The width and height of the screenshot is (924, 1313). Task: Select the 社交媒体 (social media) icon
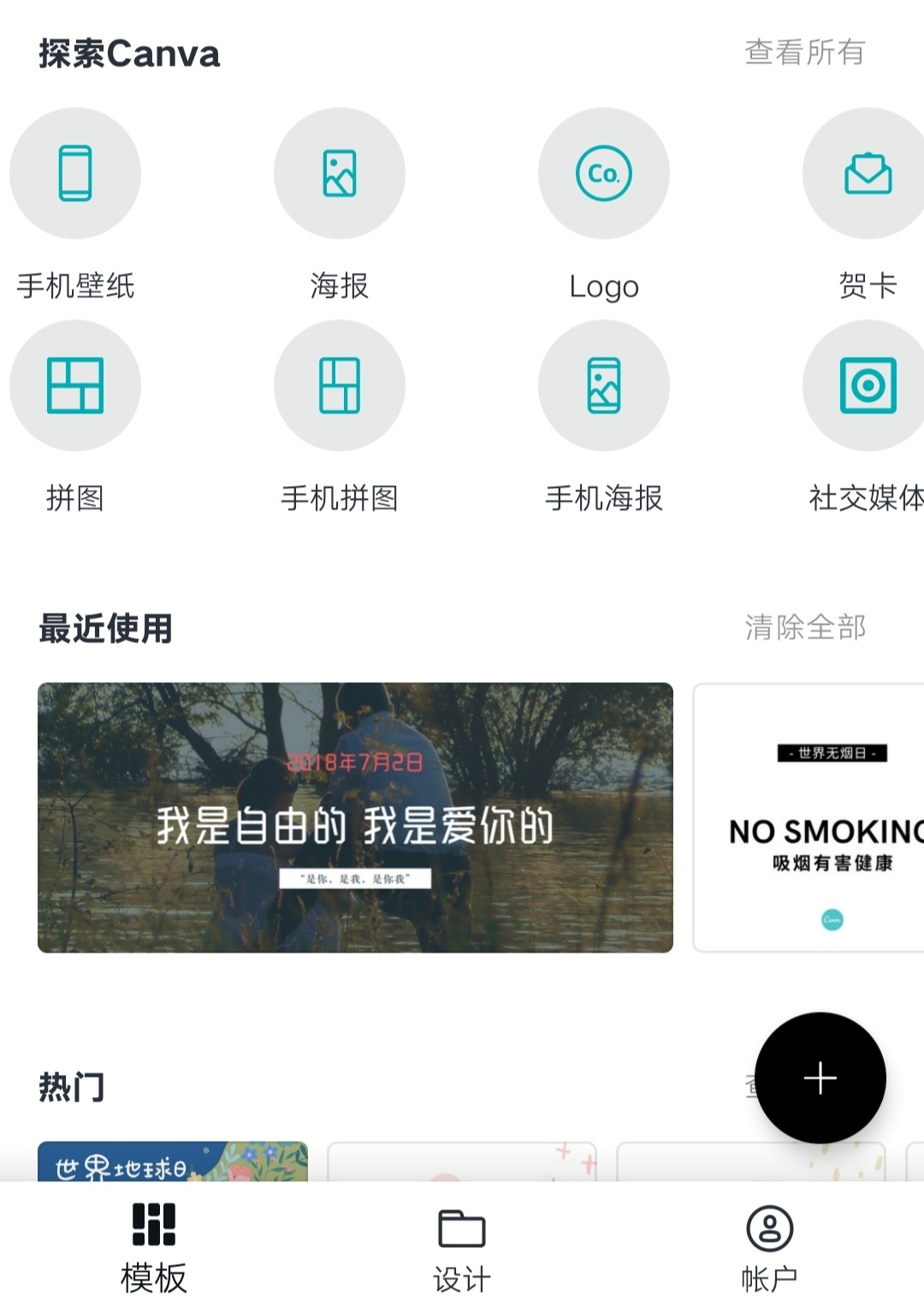pos(866,387)
